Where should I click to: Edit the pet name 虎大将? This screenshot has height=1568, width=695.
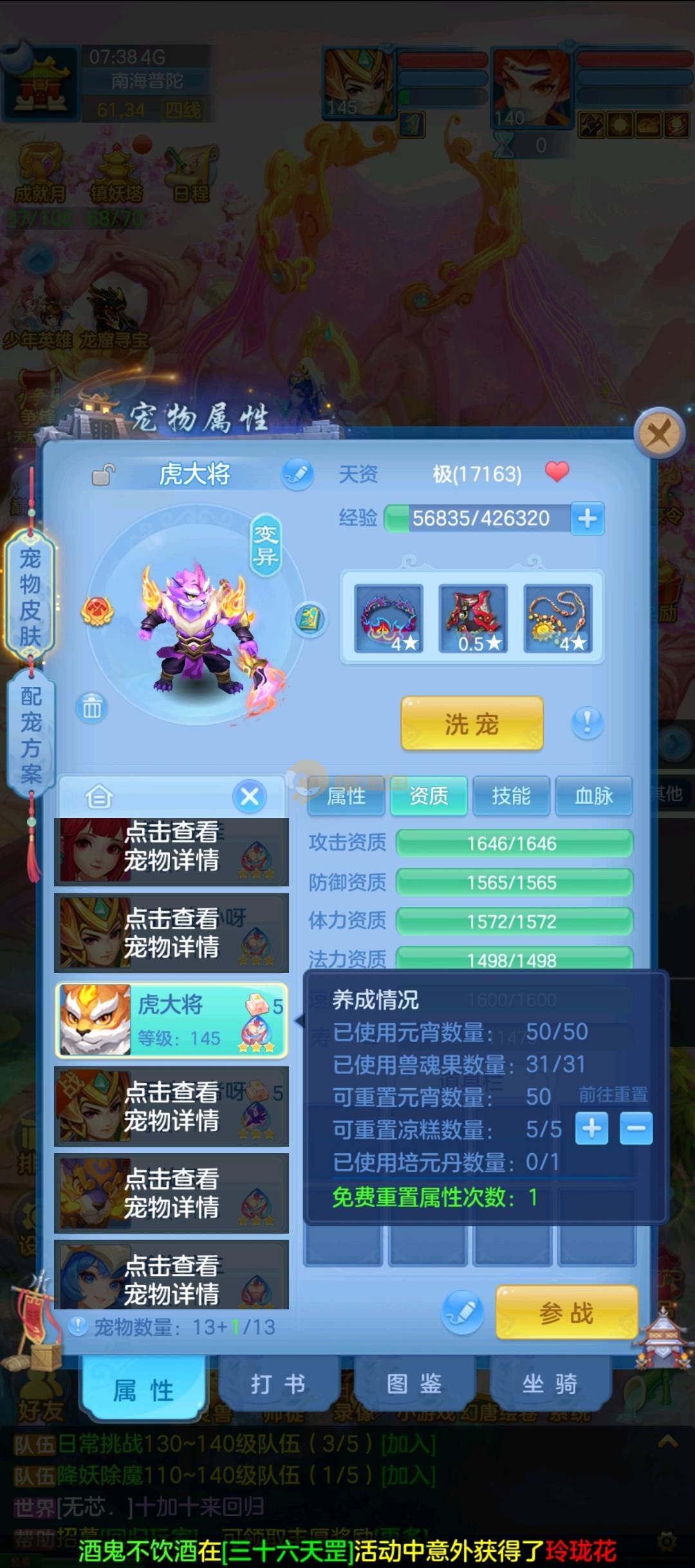pos(297,475)
